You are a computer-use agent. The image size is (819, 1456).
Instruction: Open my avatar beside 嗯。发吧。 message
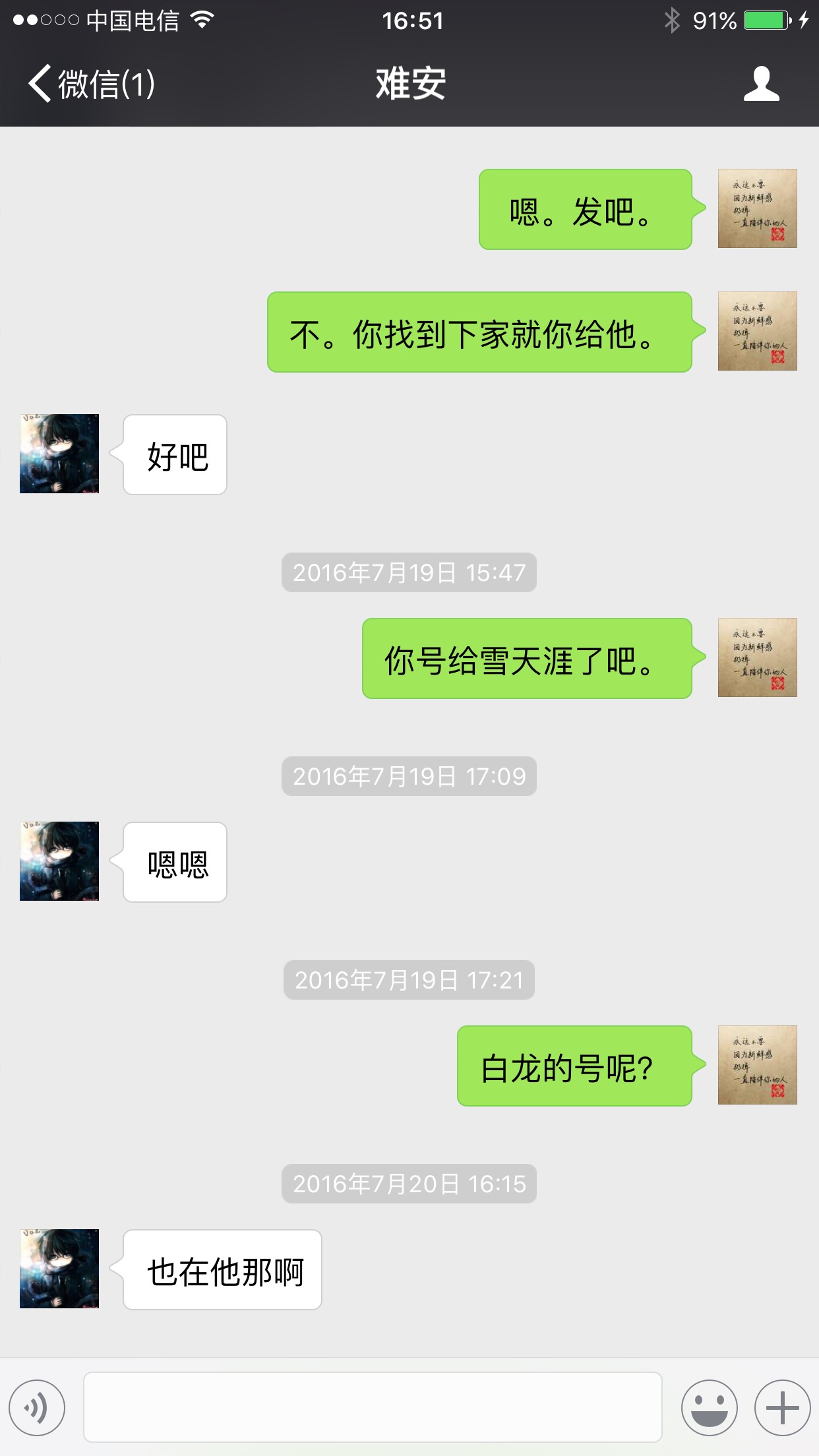click(x=757, y=208)
